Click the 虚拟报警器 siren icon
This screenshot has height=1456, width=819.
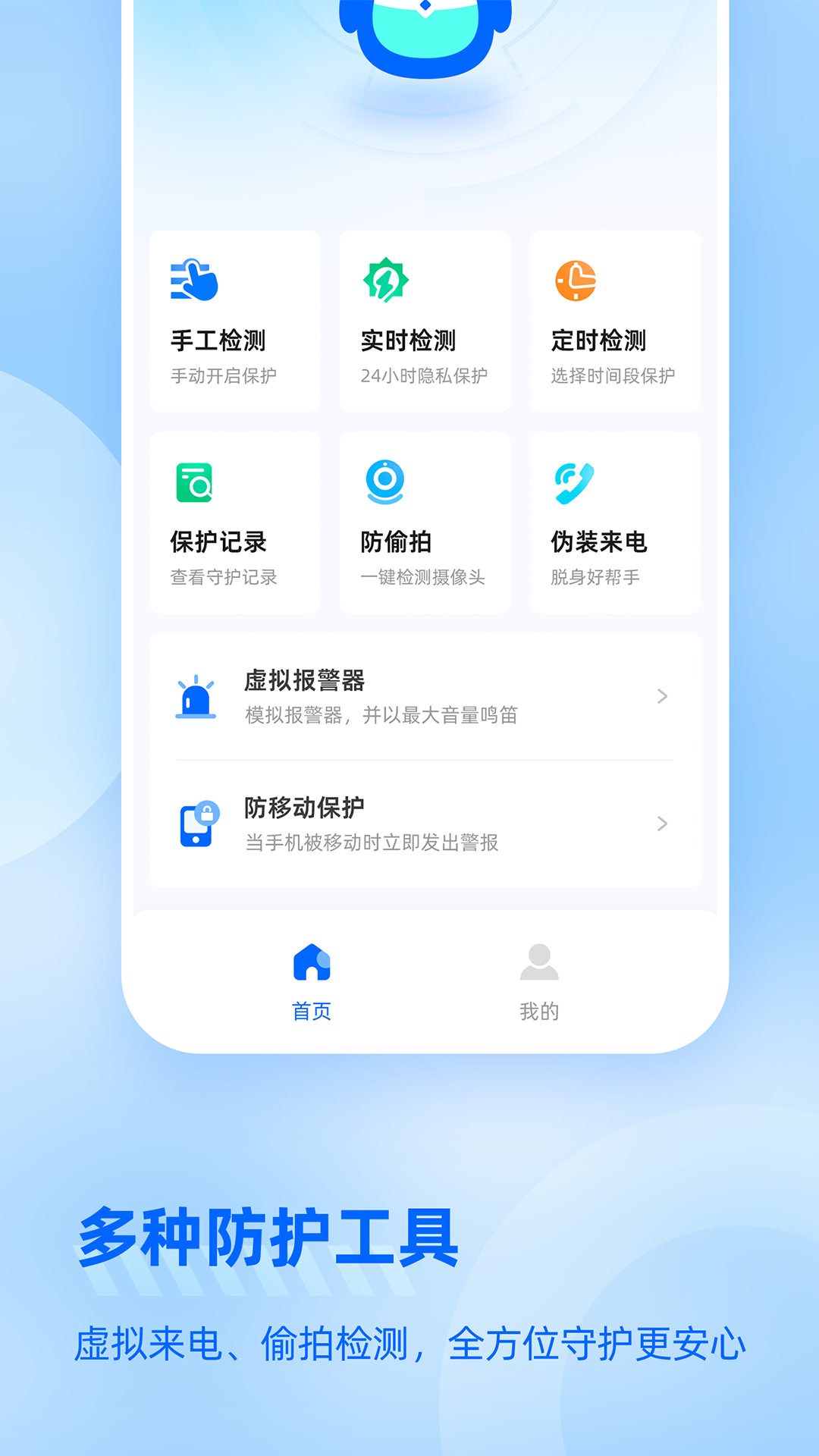(x=199, y=694)
